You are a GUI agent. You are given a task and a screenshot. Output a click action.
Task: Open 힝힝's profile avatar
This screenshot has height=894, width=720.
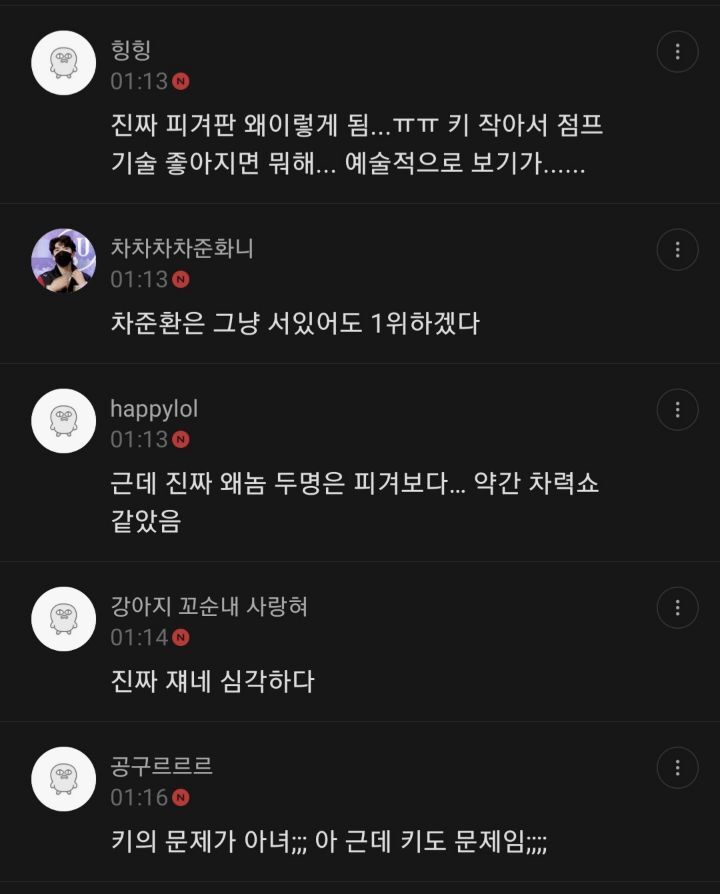64,63
